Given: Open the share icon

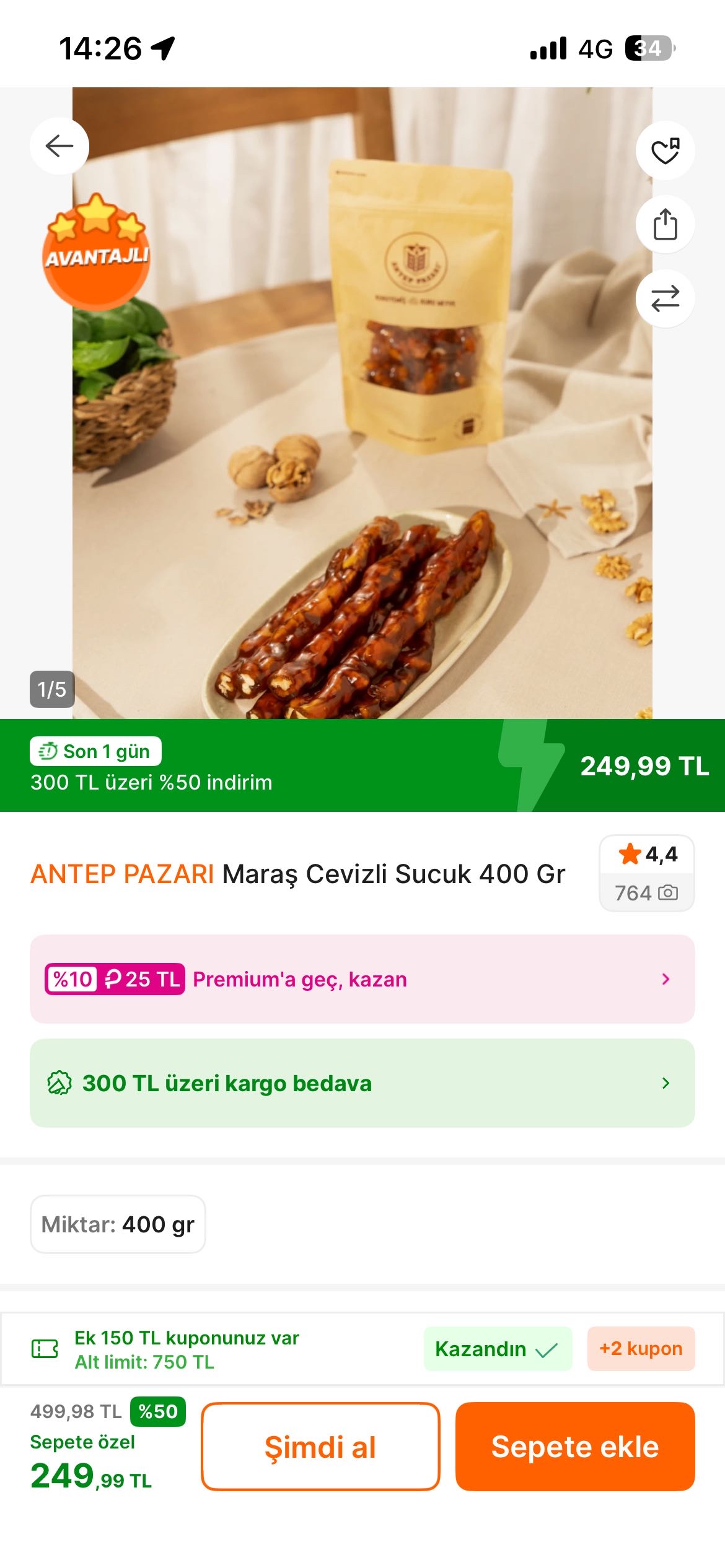Looking at the screenshot, I should [x=666, y=223].
